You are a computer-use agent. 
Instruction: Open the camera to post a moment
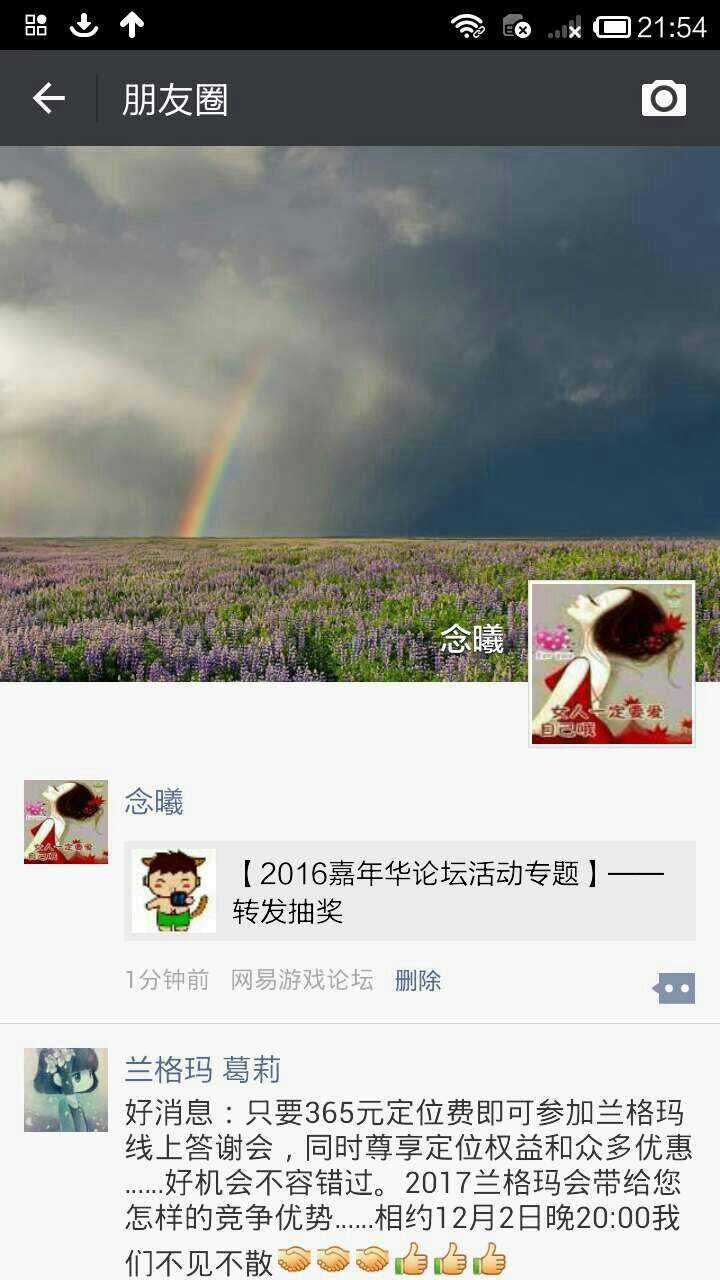(663, 99)
